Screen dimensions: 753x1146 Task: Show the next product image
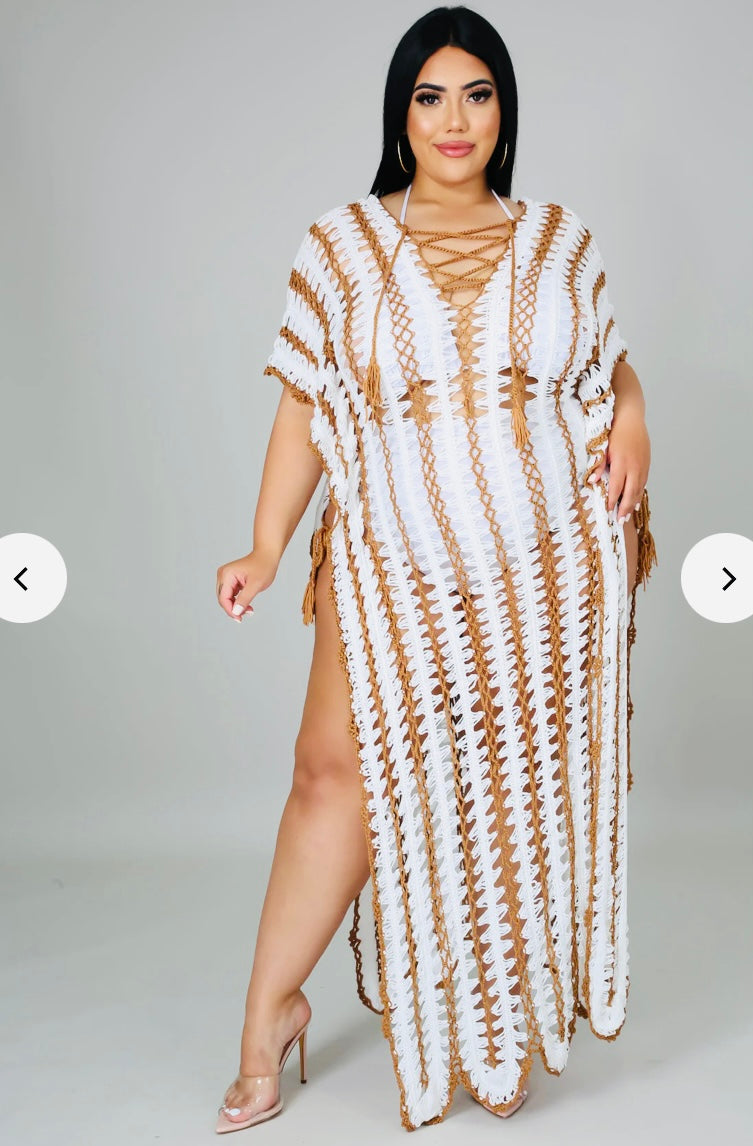(726, 578)
